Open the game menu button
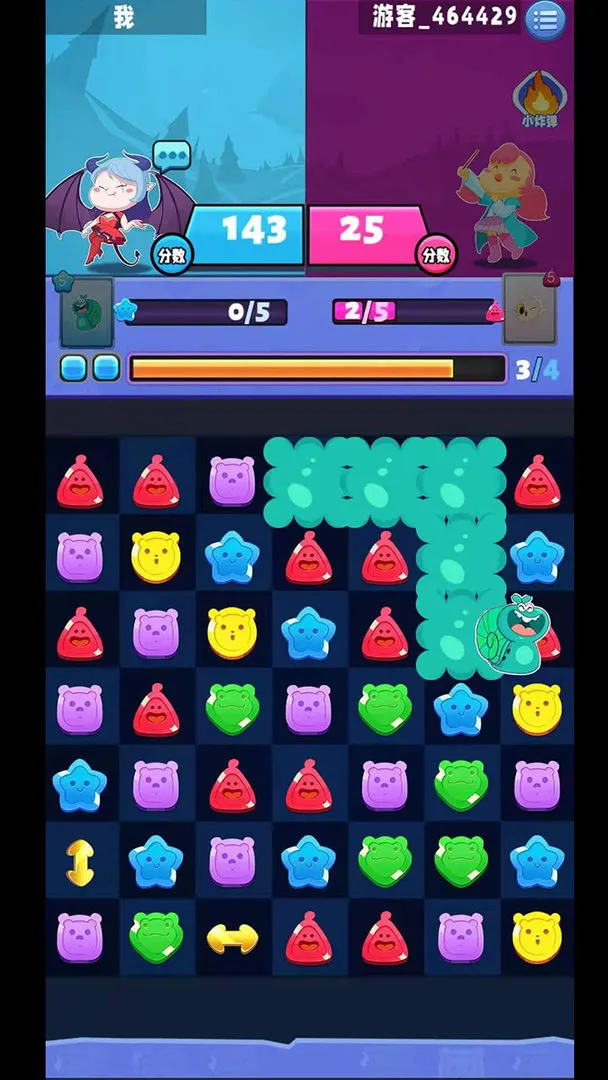The width and height of the screenshot is (608, 1080). 545,18
